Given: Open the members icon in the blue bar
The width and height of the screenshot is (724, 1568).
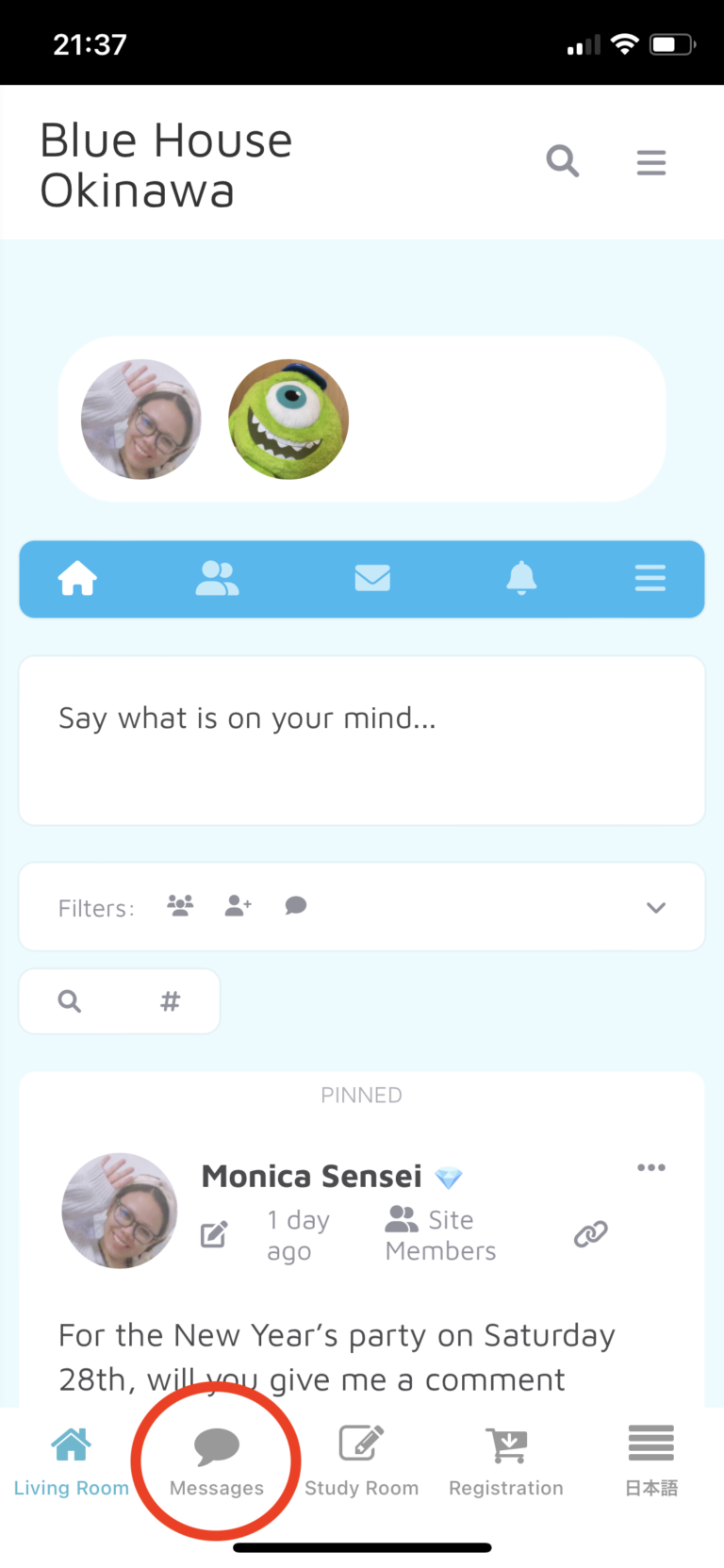Looking at the screenshot, I should (217, 578).
